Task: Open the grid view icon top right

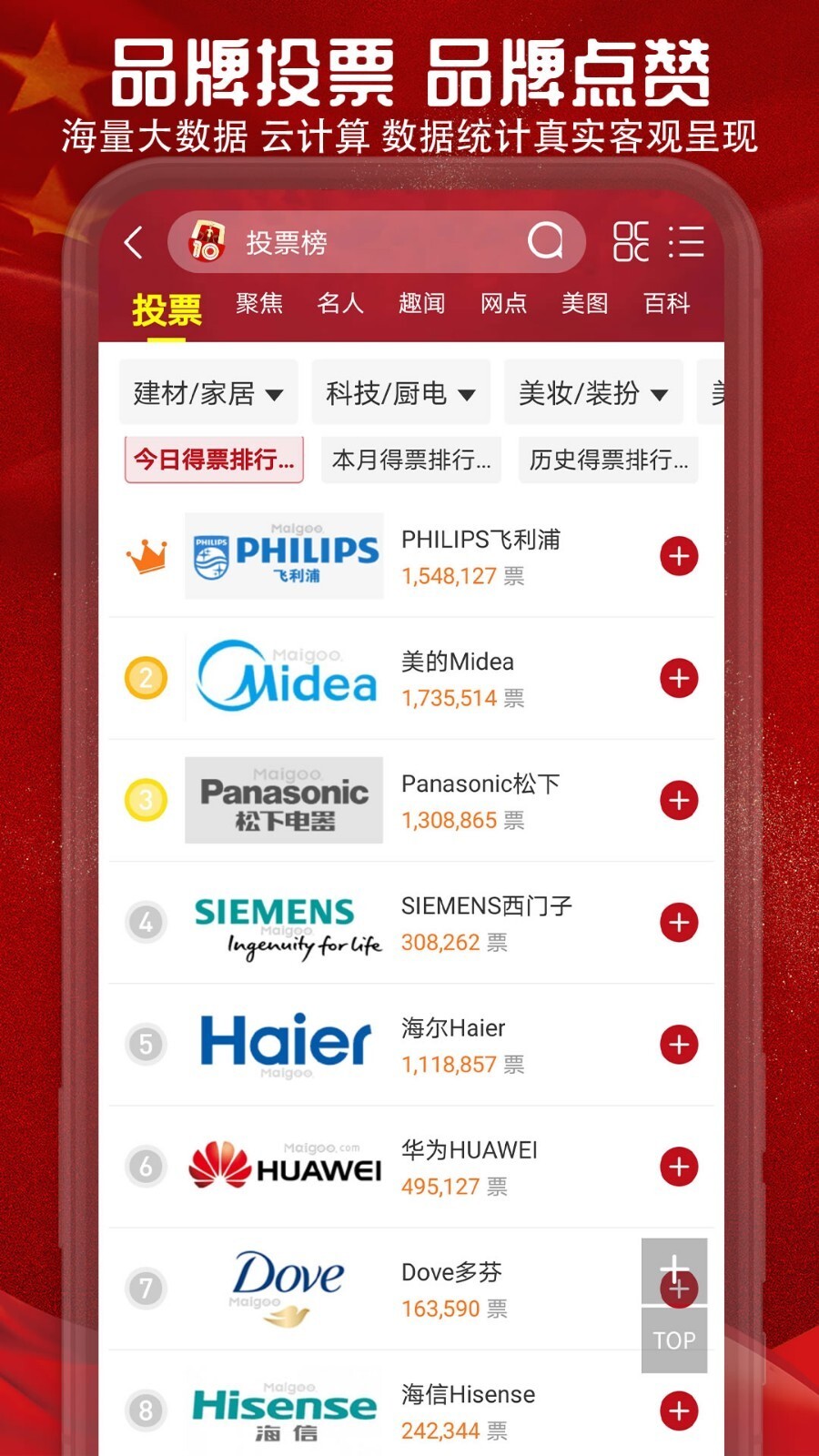Action: [x=633, y=242]
